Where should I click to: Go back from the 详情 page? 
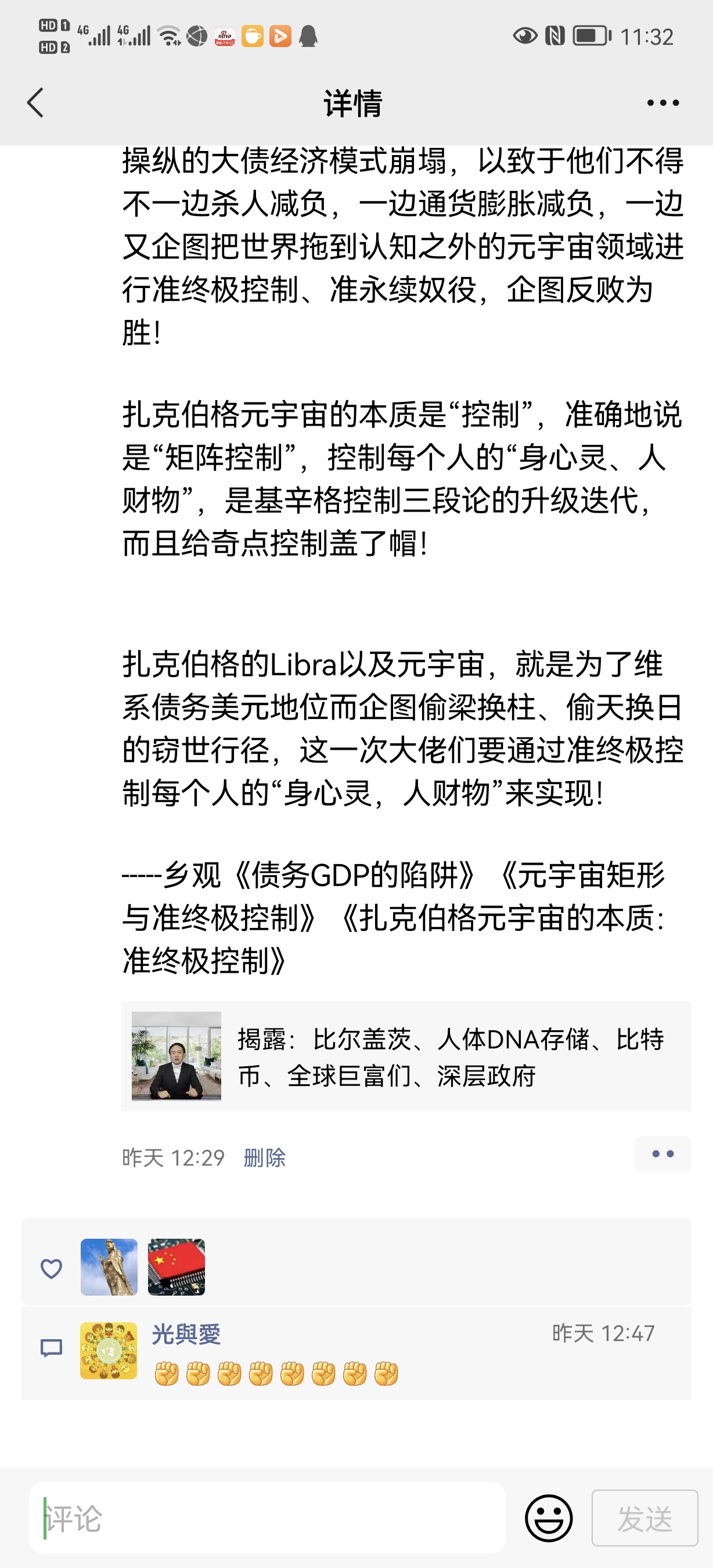(35, 102)
